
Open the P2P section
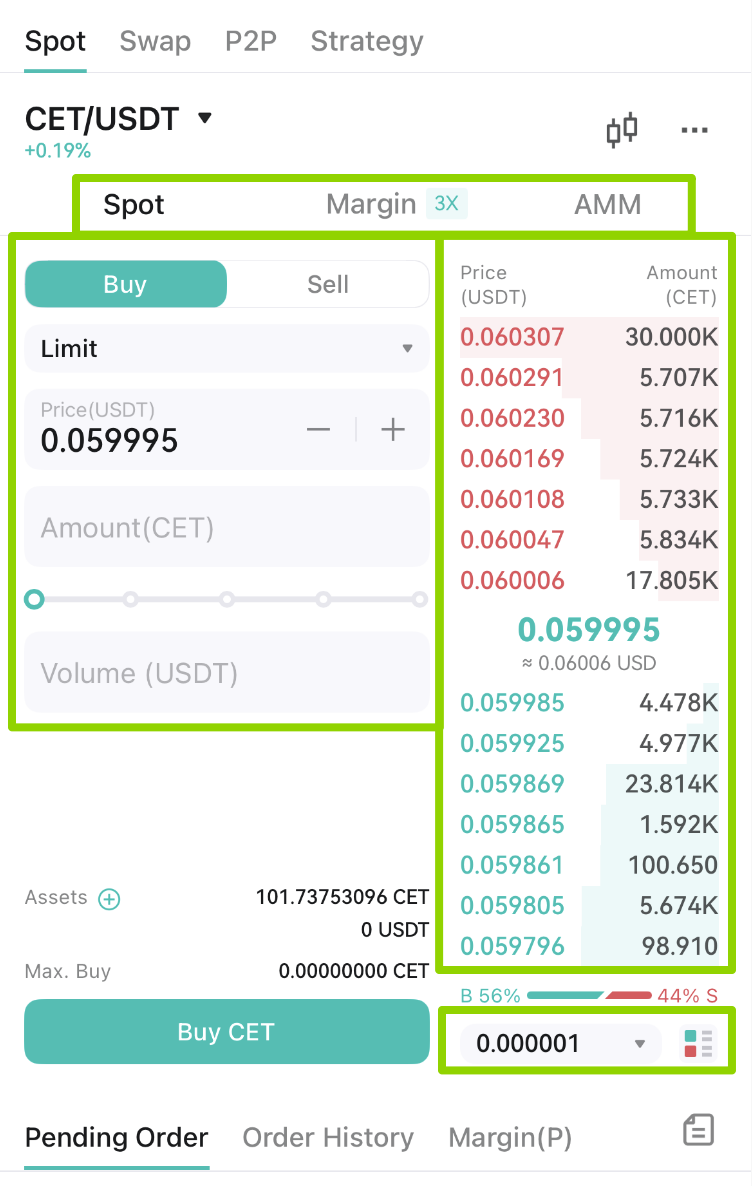(251, 41)
